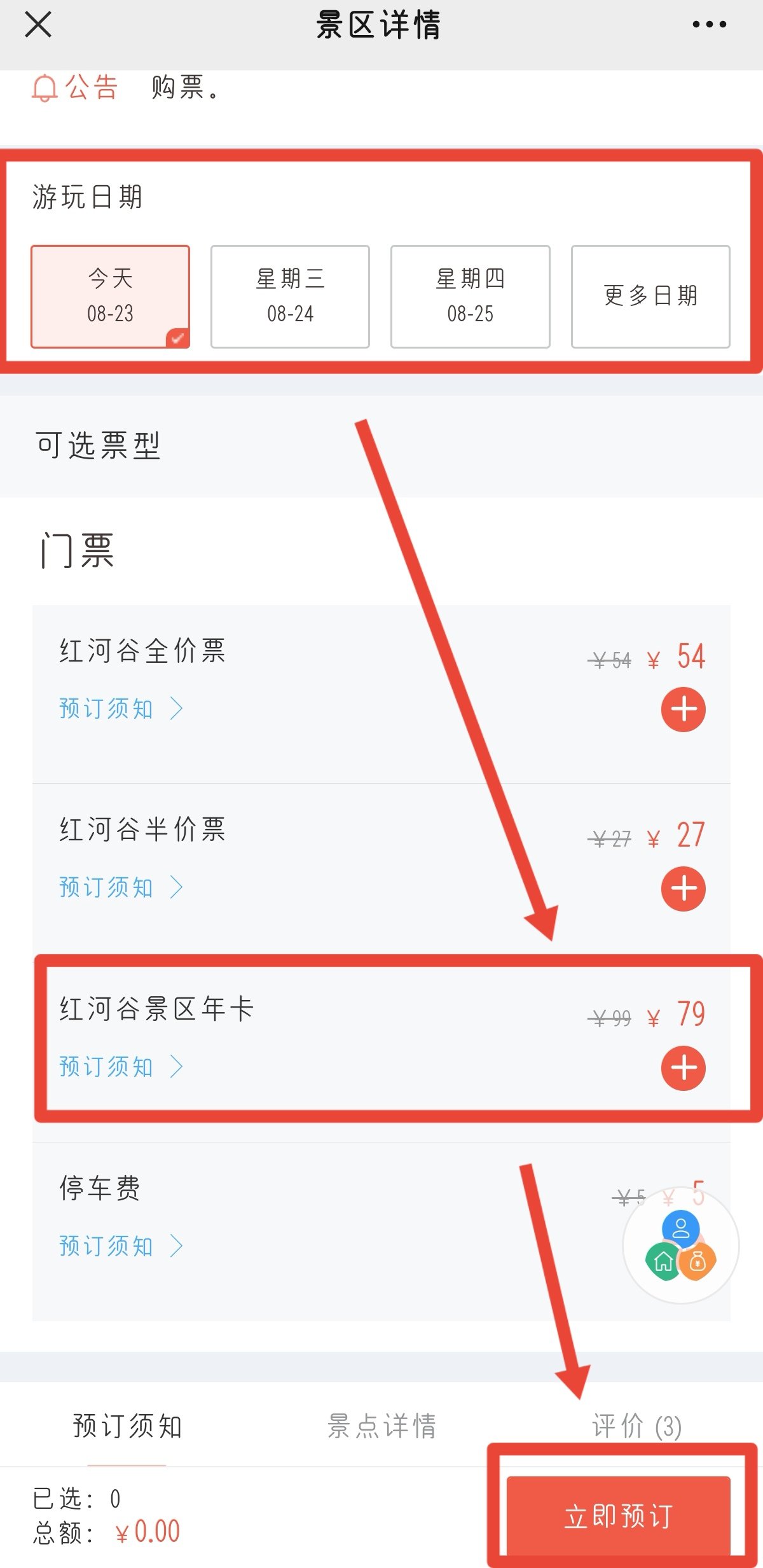Open the three-dot overflow menu
The image size is (763, 1568).
[709, 25]
